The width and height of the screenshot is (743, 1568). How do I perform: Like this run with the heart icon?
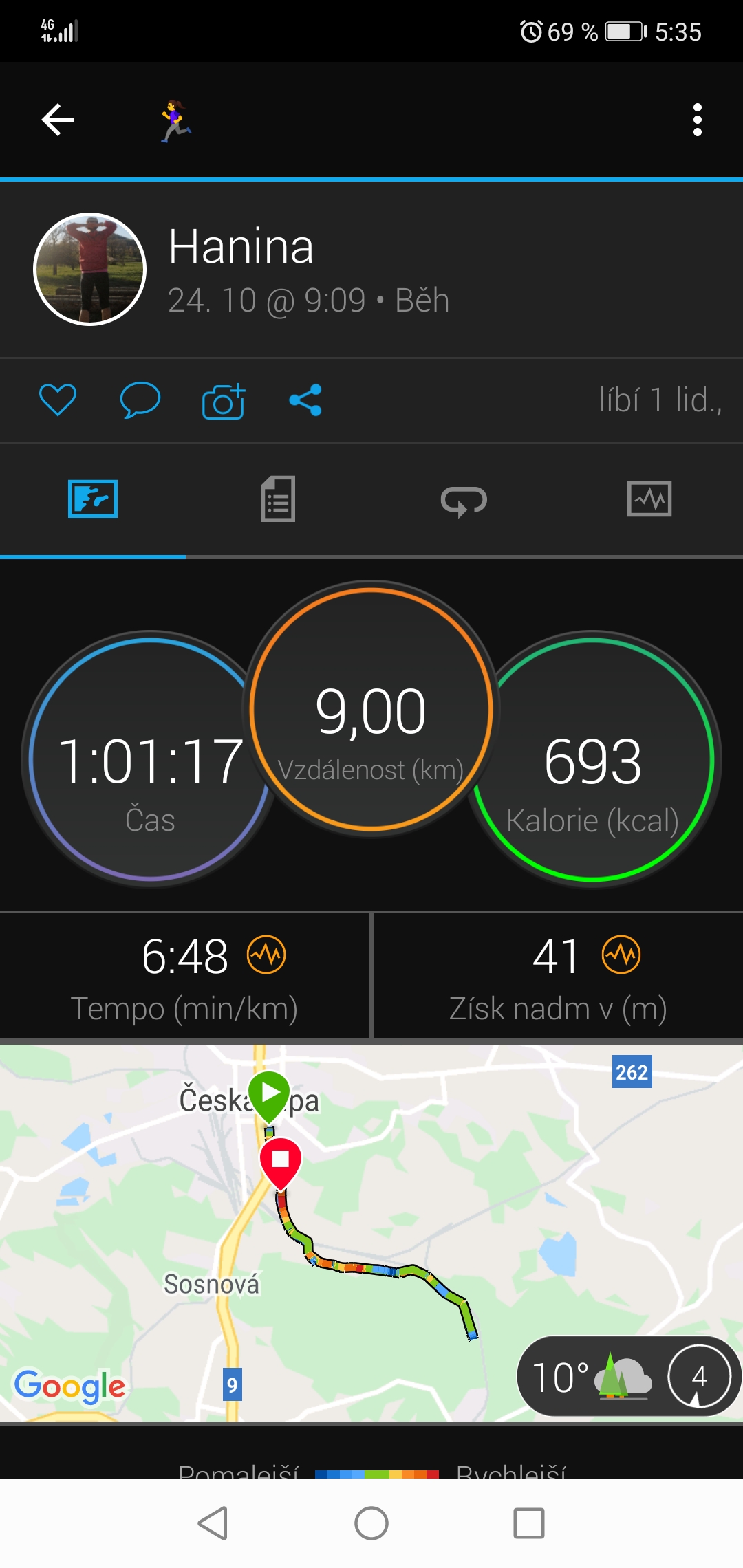tap(58, 400)
